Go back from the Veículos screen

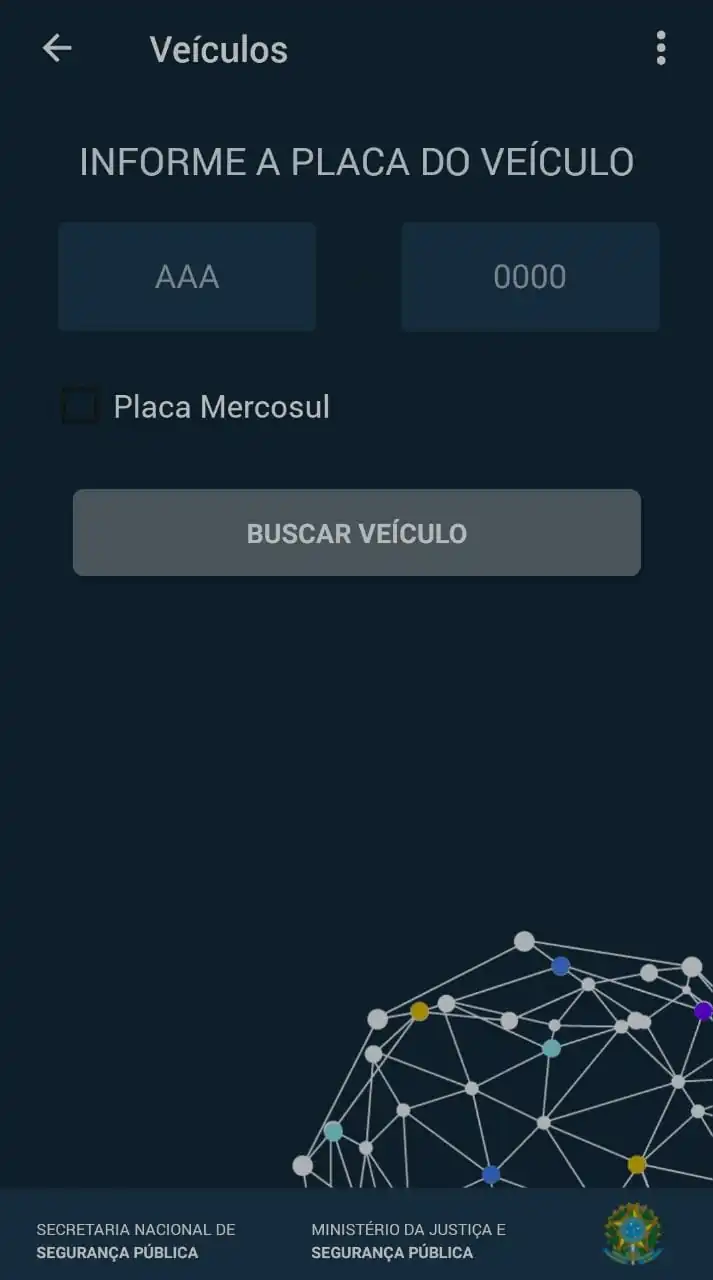click(57, 48)
